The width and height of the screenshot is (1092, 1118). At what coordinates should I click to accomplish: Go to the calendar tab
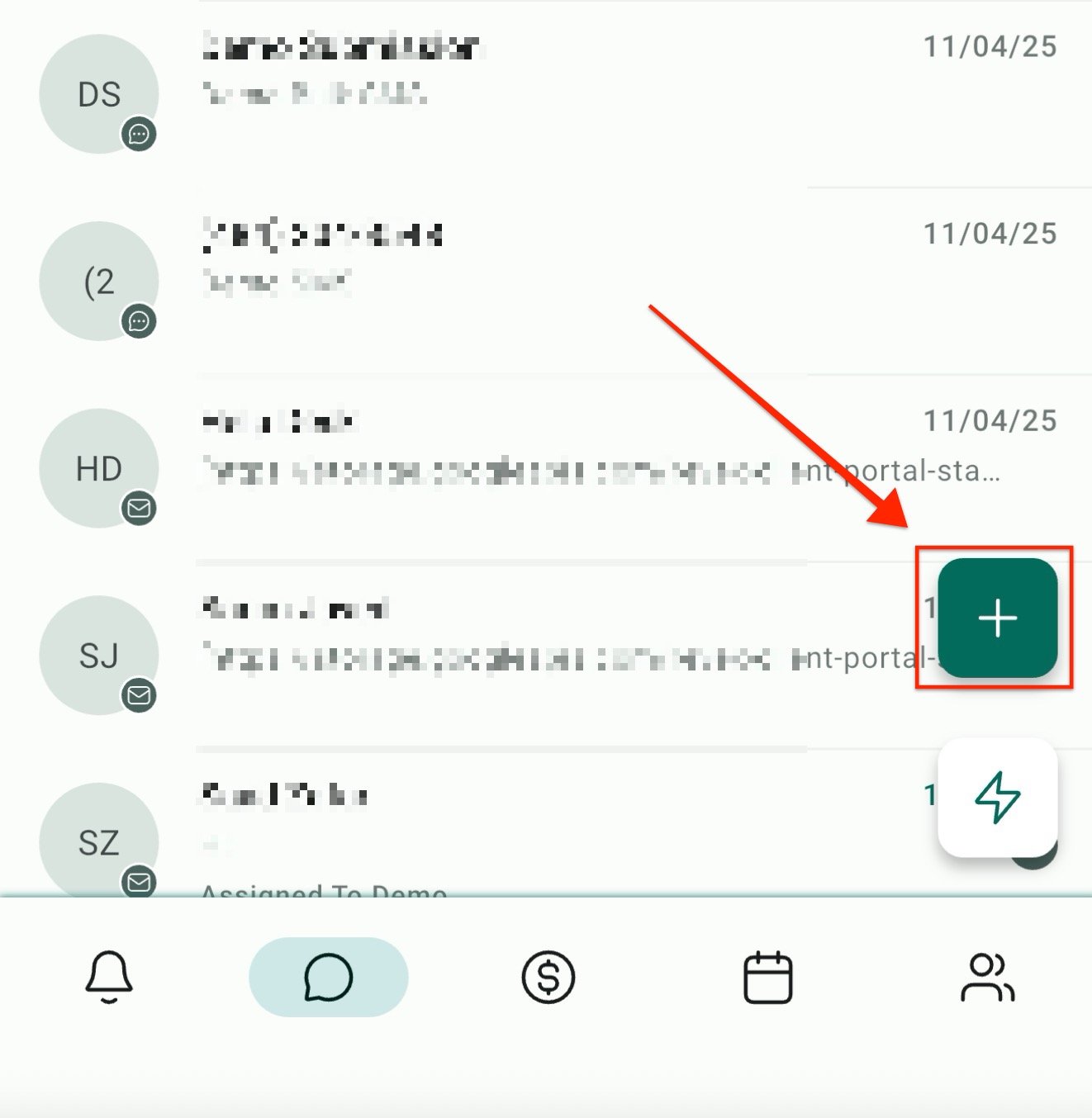[x=767, y=977]
